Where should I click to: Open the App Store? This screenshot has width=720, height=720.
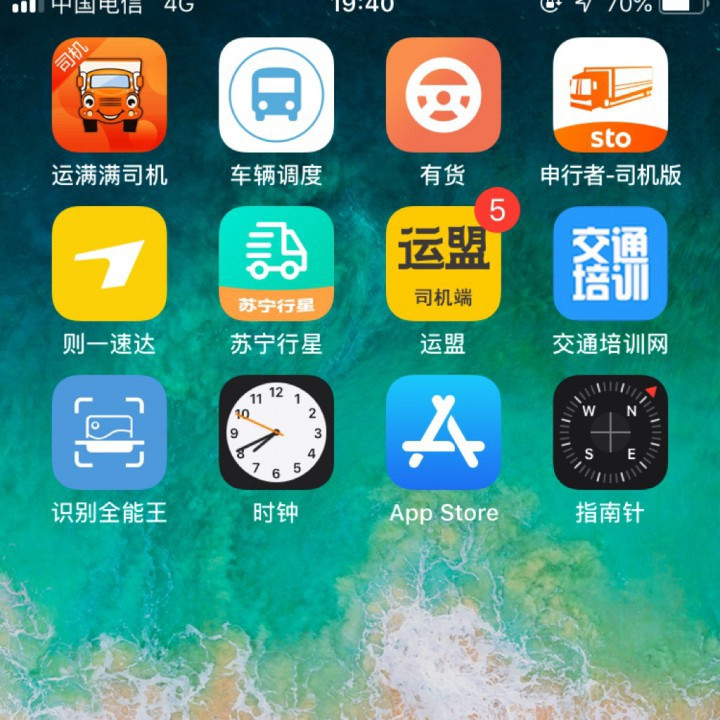(443, 433)
